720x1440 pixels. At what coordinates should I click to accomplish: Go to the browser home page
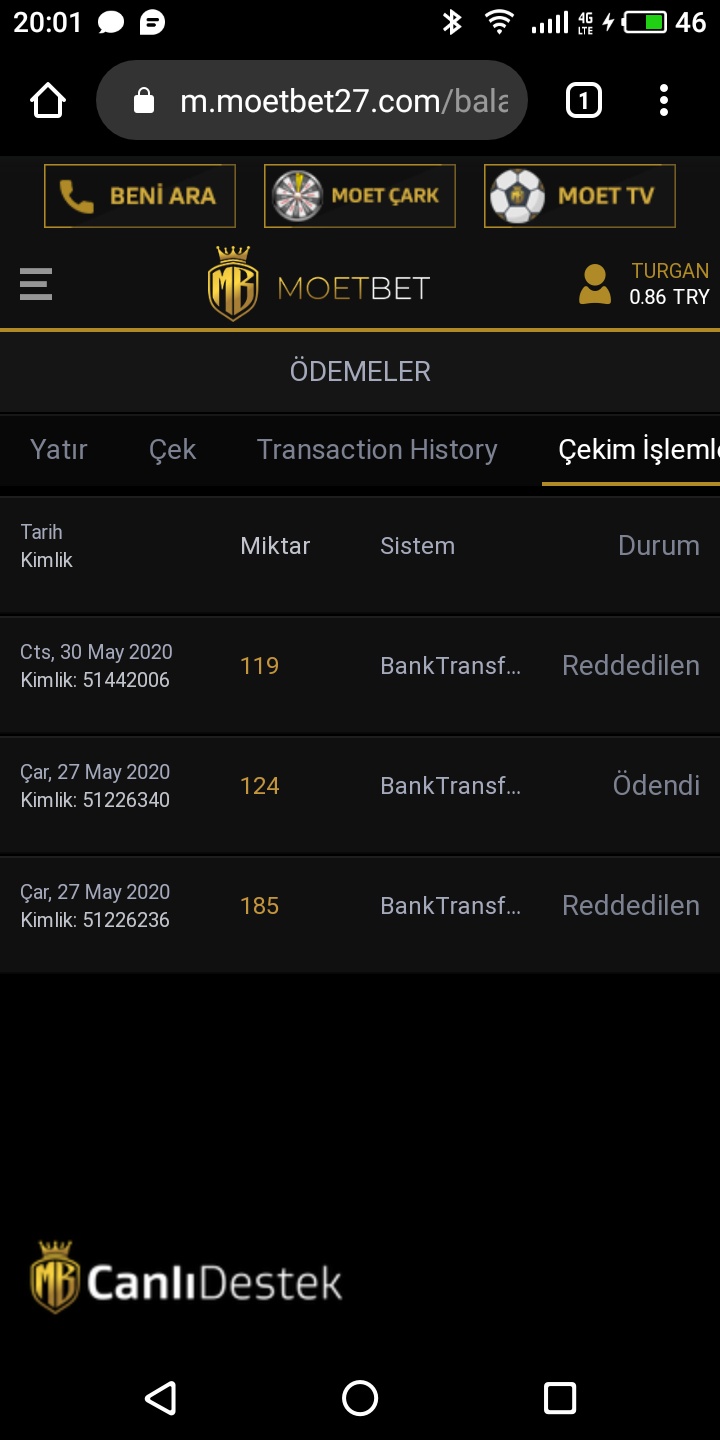[x=48, y=101]
